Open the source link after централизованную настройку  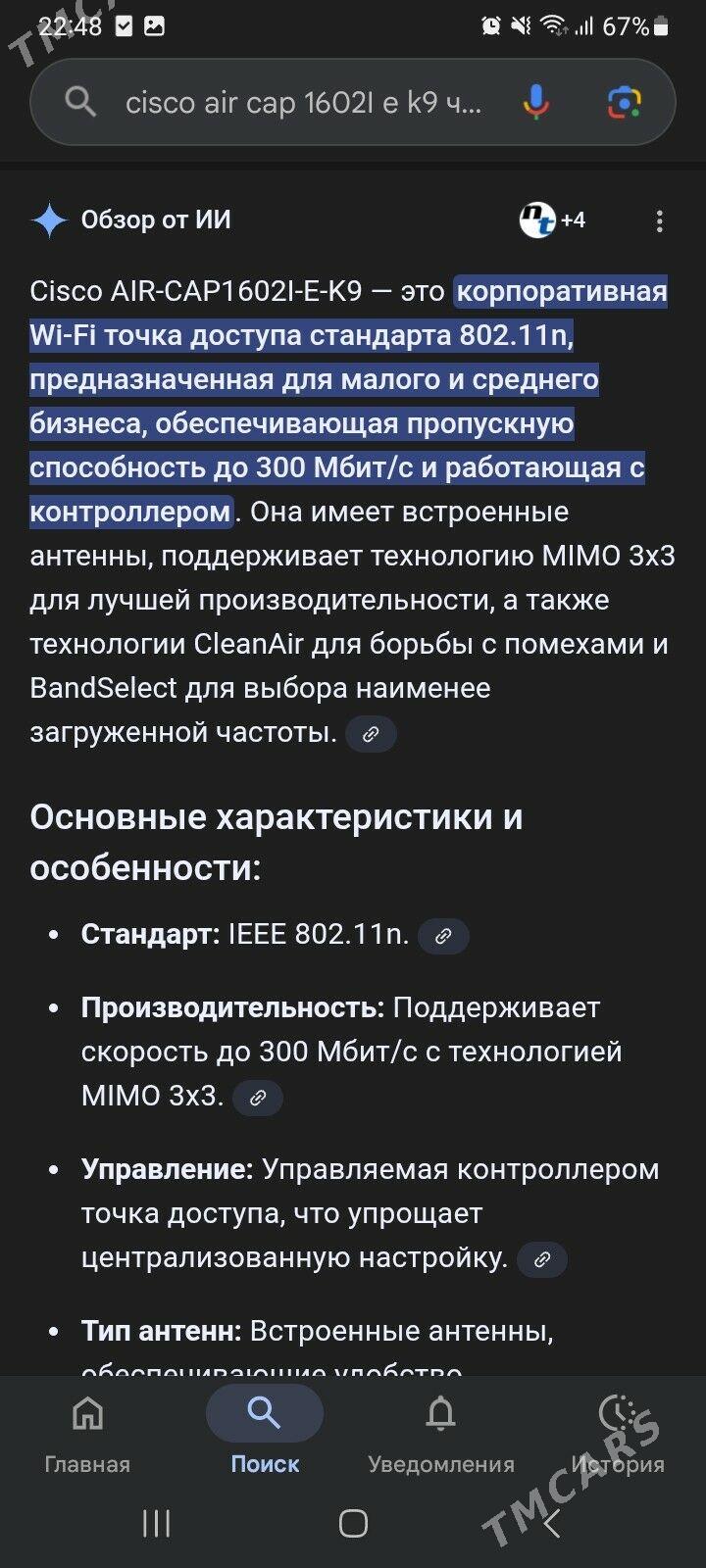541,1259
